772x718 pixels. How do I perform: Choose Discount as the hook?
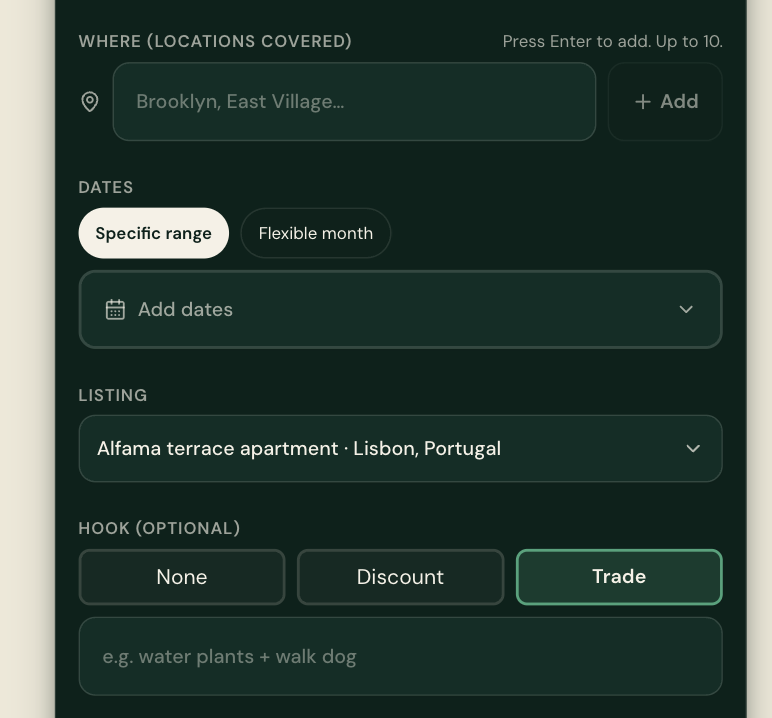click(400, 577)
